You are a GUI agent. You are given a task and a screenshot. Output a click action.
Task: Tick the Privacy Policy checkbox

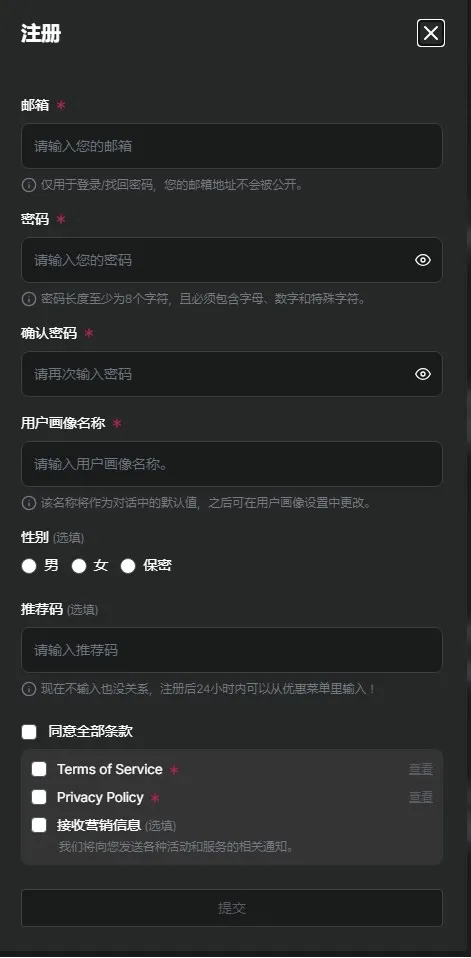point(39,797)
